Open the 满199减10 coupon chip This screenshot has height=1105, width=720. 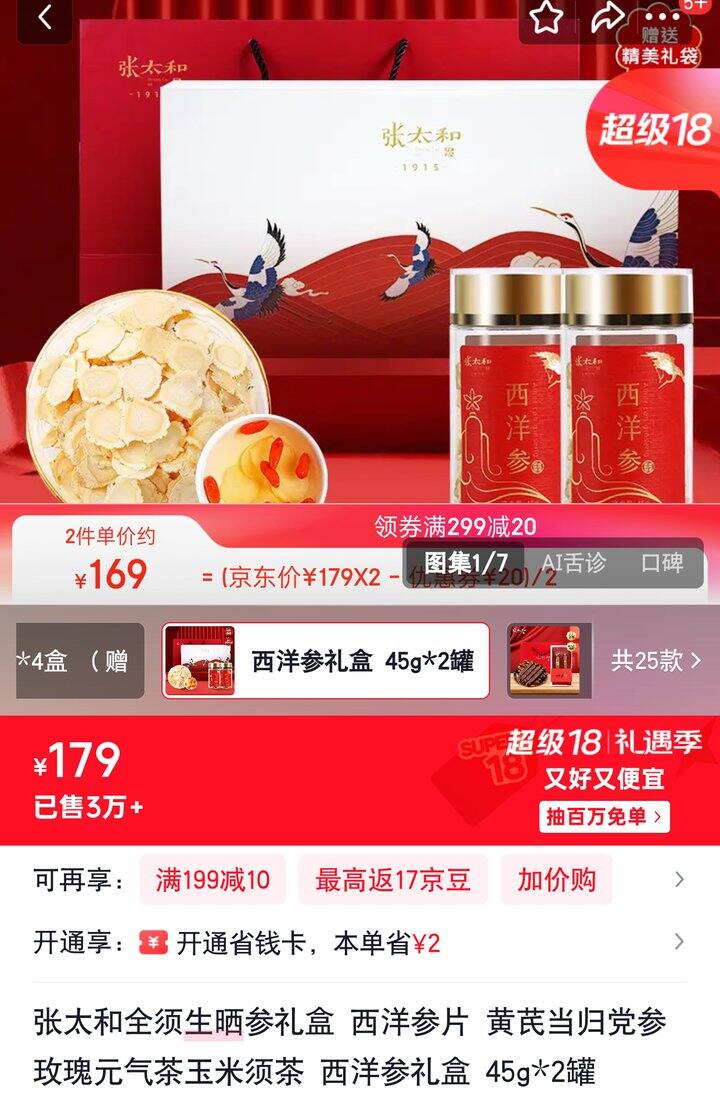tap(212, 880)
